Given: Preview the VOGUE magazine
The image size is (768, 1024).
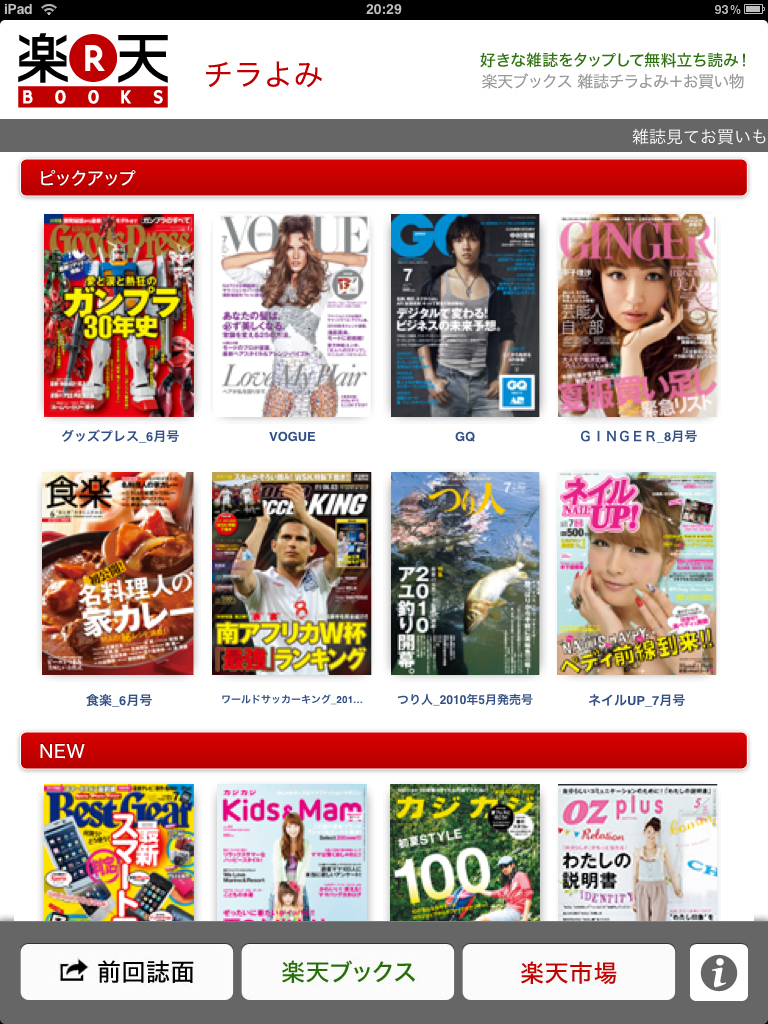Looking at the screenshot, I should coord(292,315).
